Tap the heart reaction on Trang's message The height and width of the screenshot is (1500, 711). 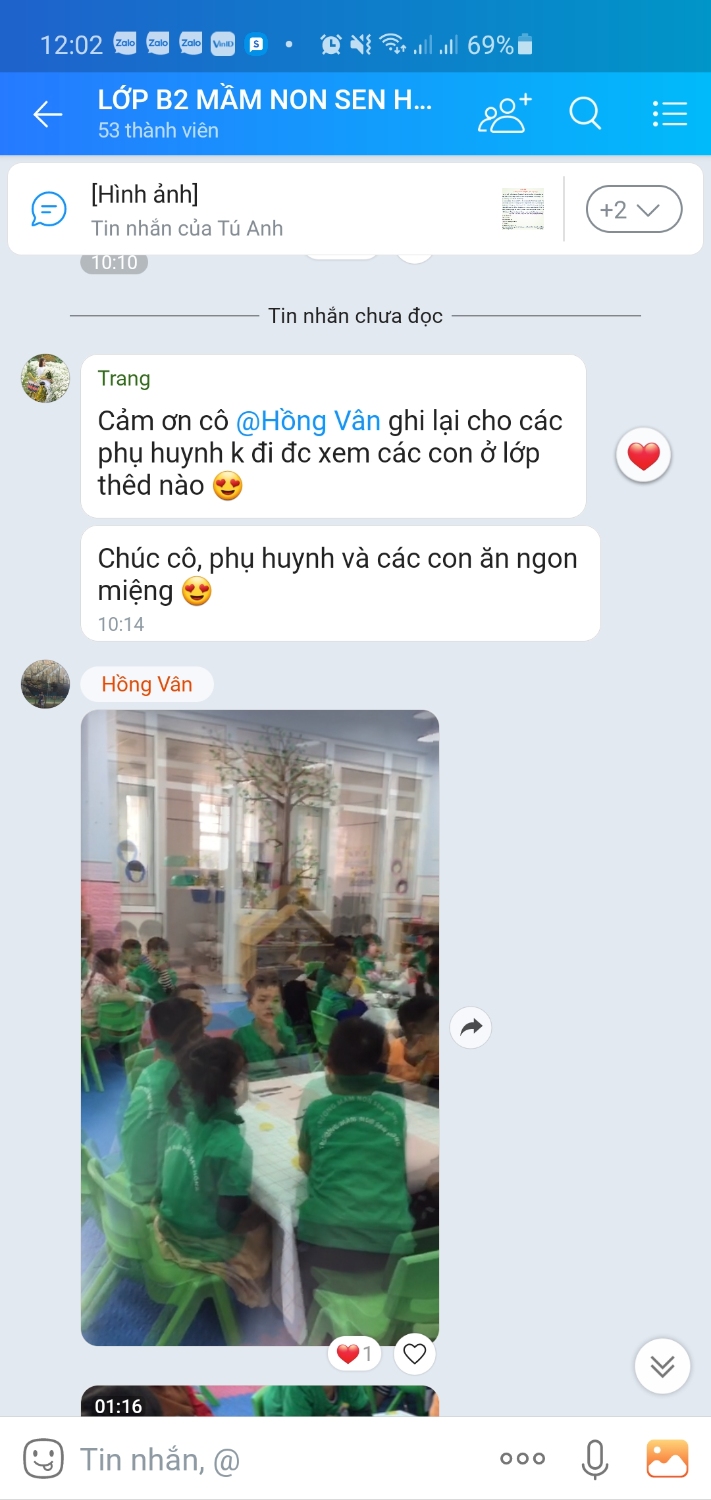[643, 457]
